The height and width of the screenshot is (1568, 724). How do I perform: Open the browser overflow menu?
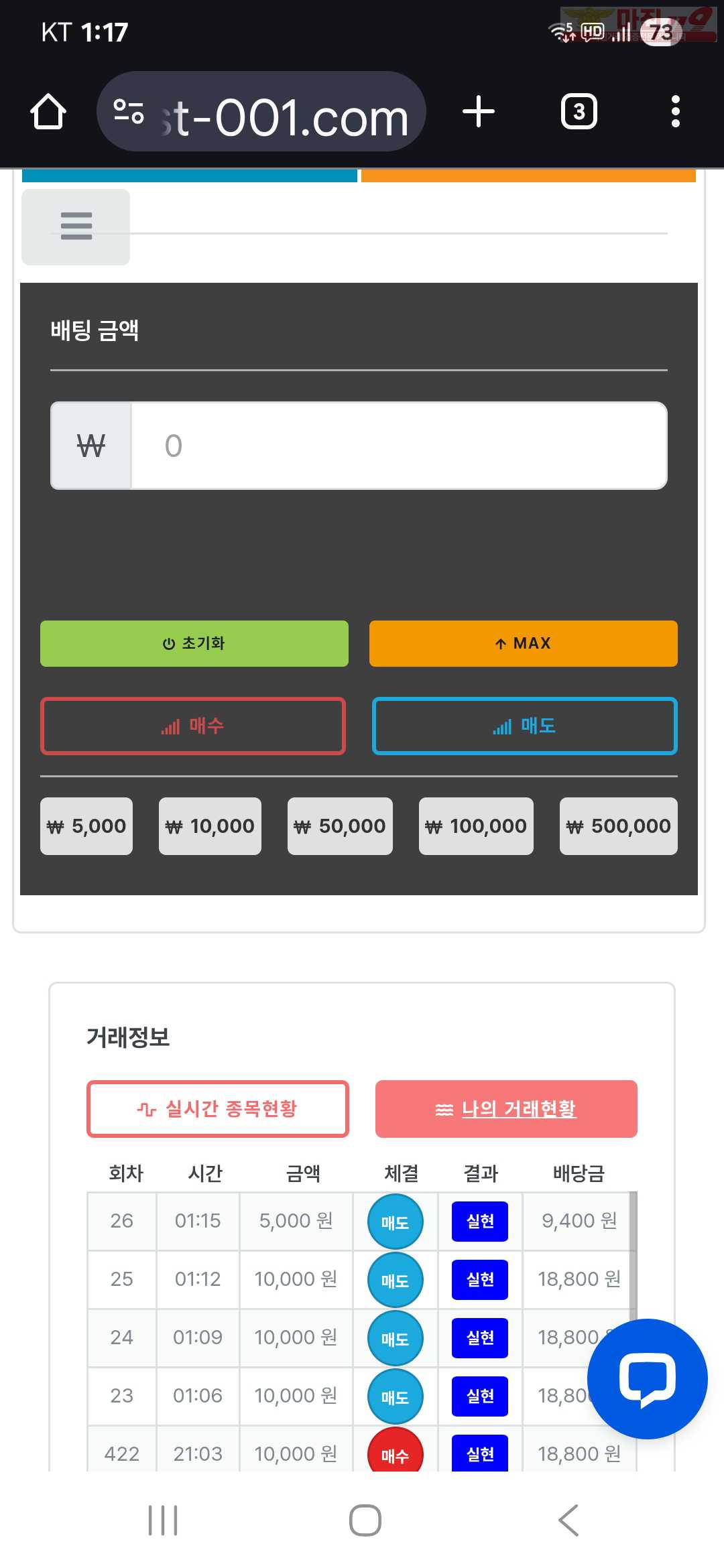click(x=675, y=111)
